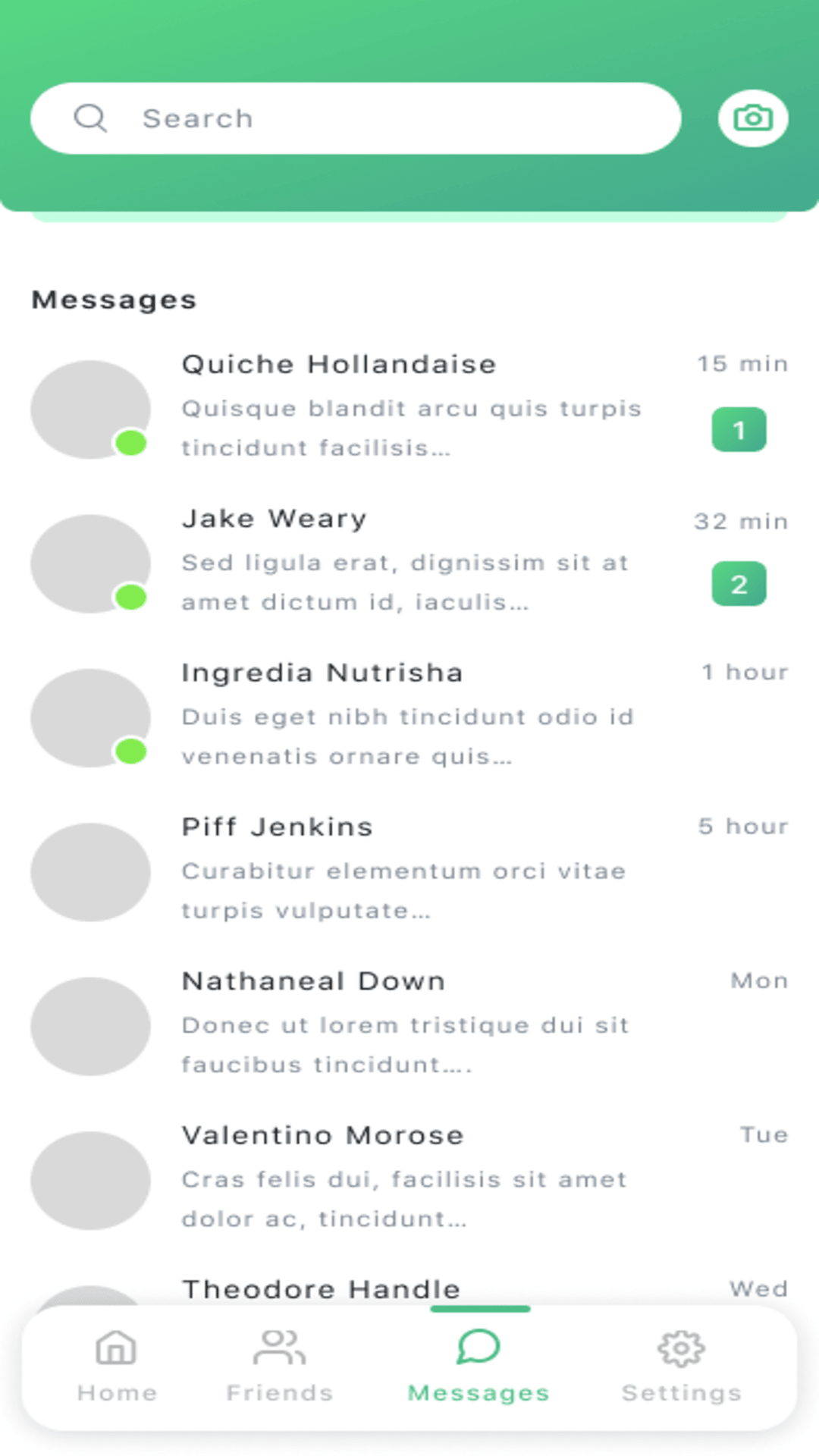This screenshot has height=1456, width=819.
Task: Open Valentino Morose's message
Action: [409, 1178]
